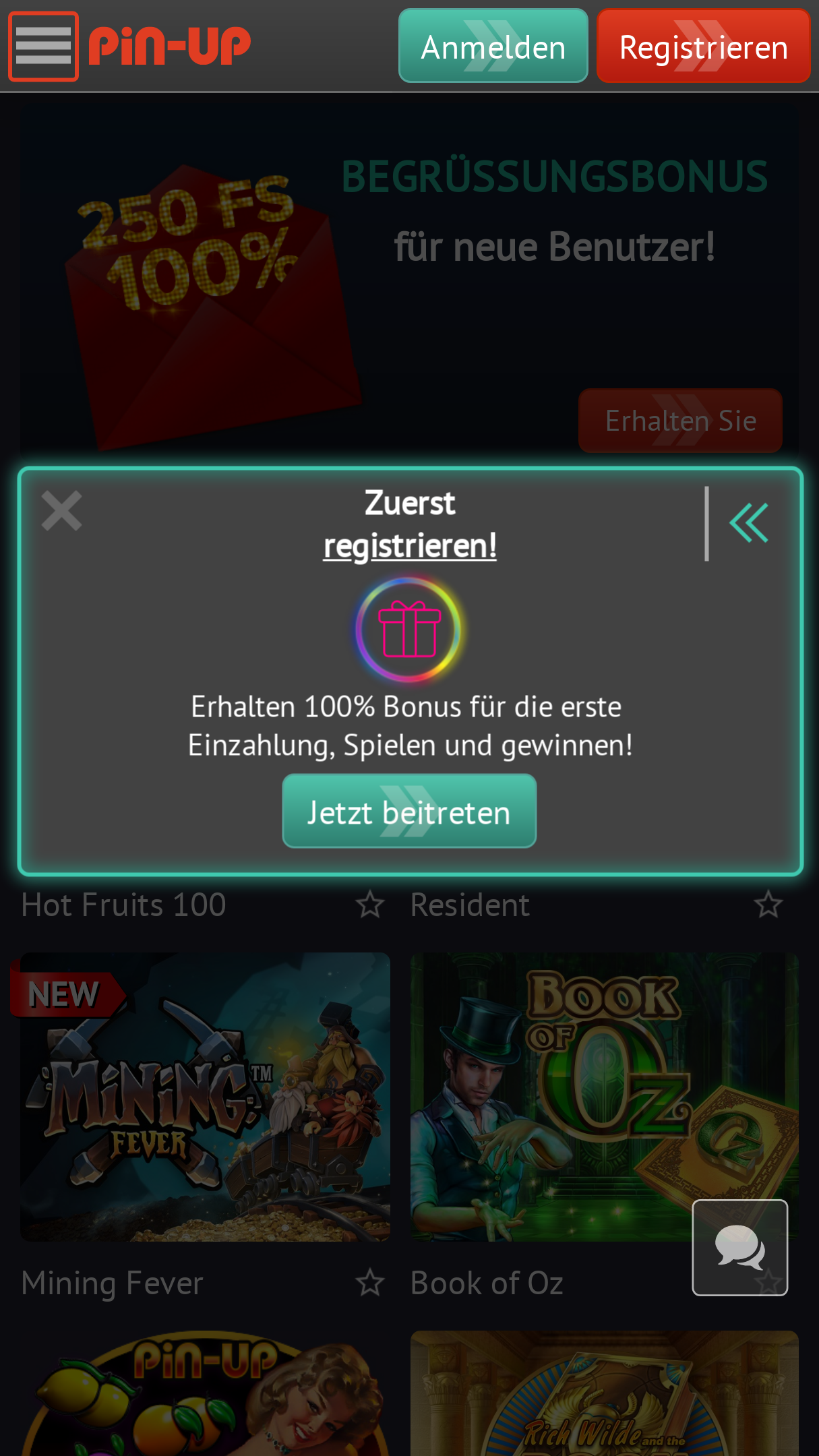
Task: Open the Rich Wilde game tile
Action: 605,1393
